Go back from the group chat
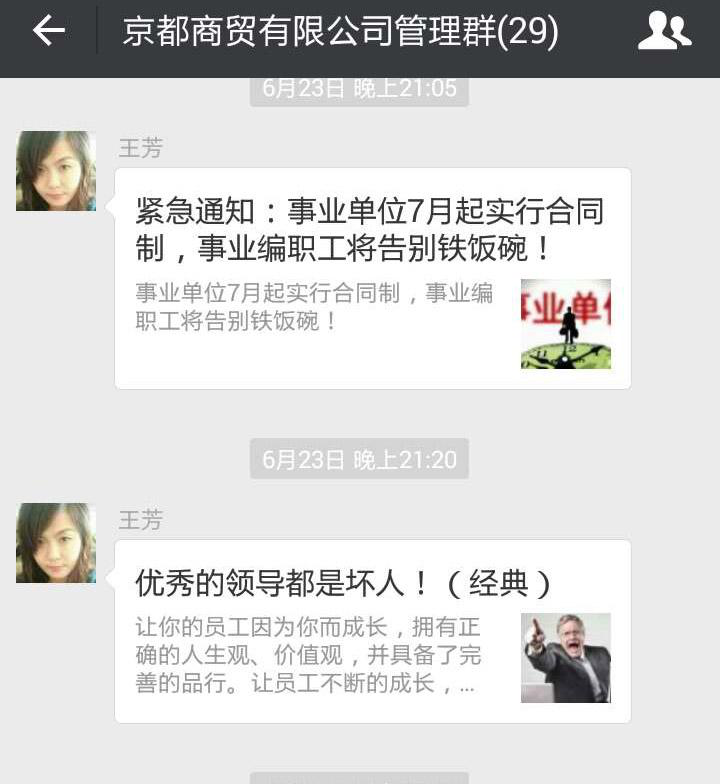 click(x=48, y=31)
